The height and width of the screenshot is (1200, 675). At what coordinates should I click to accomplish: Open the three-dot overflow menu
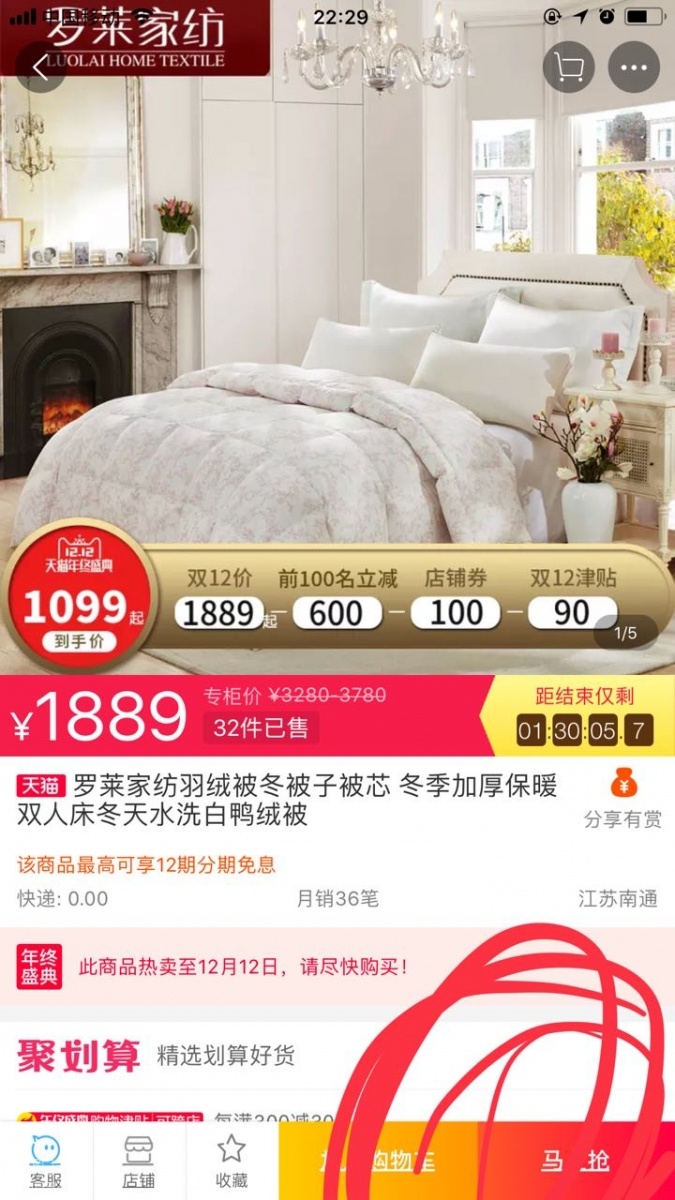pyautogui.click(x=634, y=68)
